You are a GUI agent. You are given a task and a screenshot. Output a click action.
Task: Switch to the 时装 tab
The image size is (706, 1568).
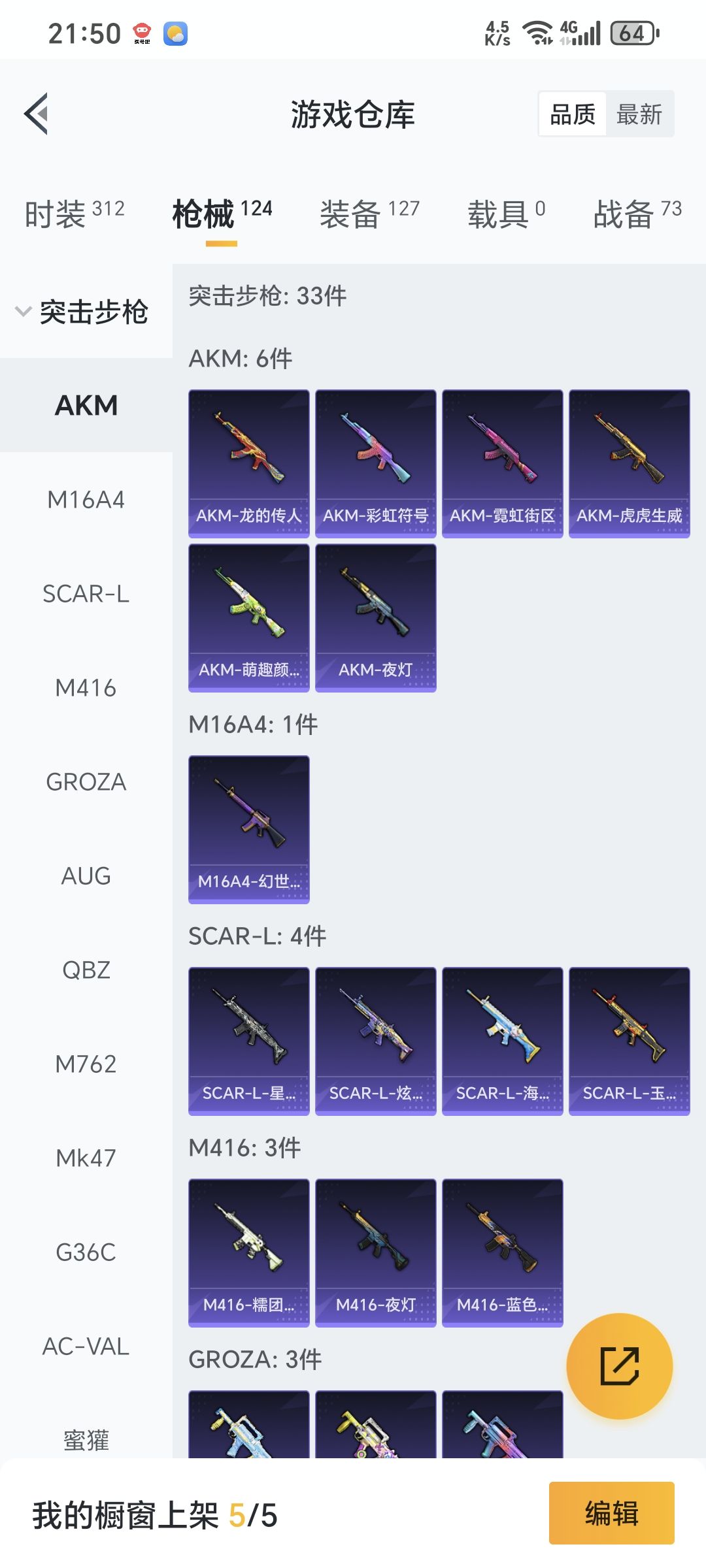pyautogui.click(x=74, y=214)
